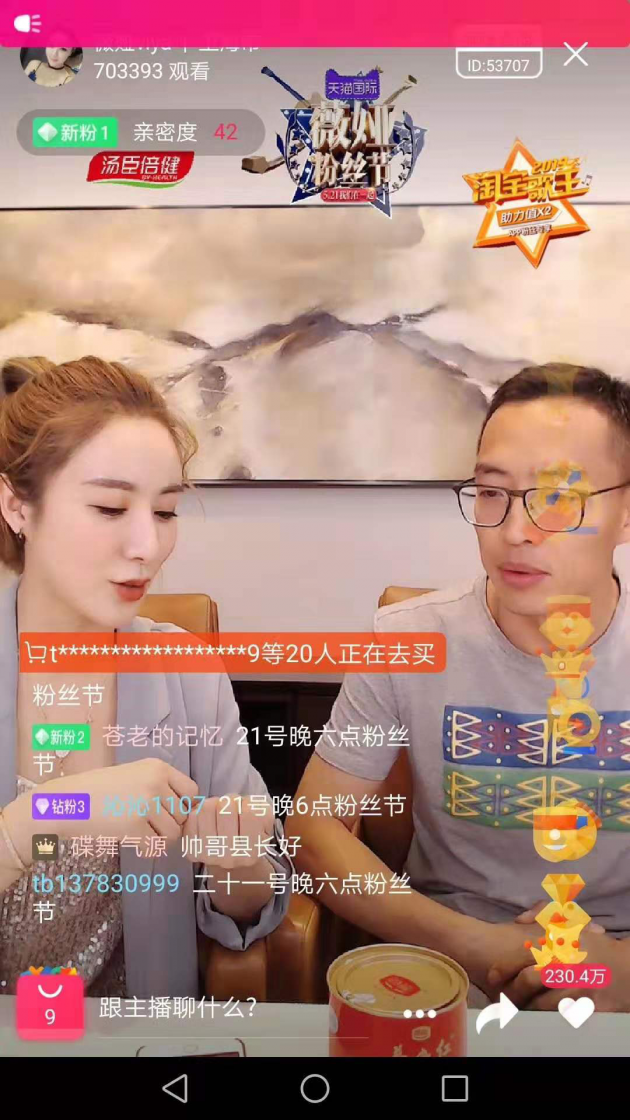Type in the 跟主播聊什么 chat field
This screenshot has height=1120, width=630.
tap(240, 1008)
